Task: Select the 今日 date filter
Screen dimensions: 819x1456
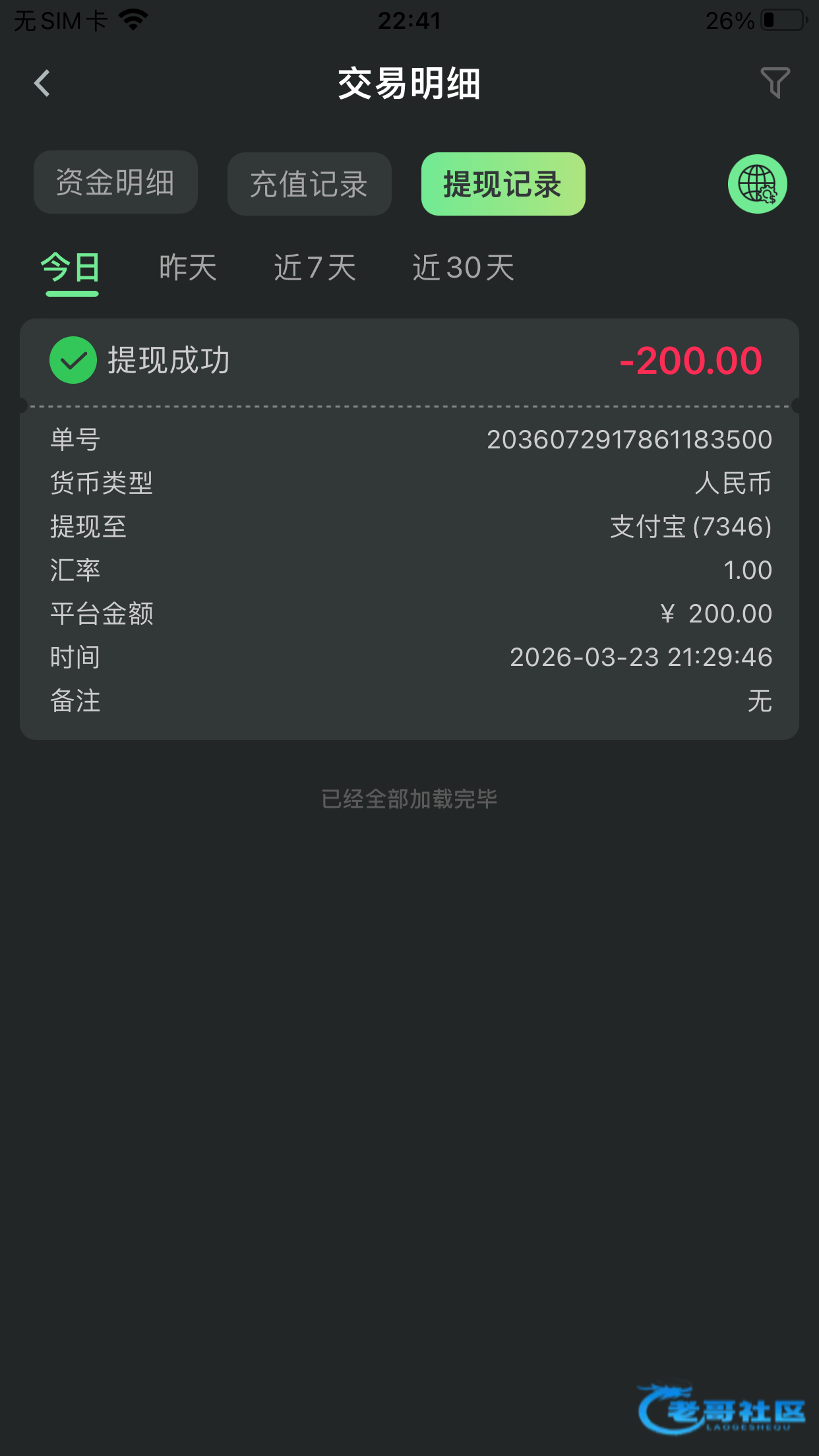Action: pyautogui.click(x=71, y=268)
